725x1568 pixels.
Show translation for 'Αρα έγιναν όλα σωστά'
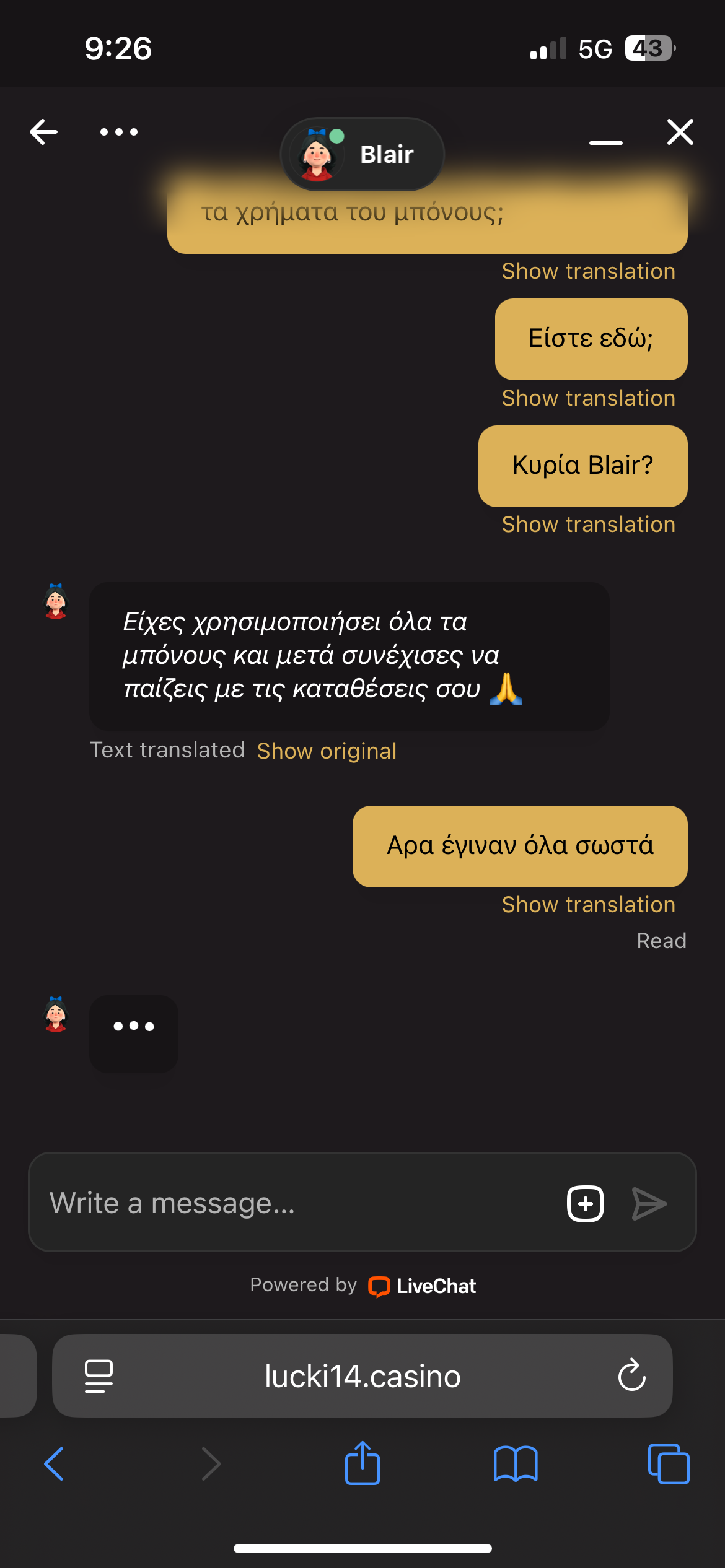(588, 905)
